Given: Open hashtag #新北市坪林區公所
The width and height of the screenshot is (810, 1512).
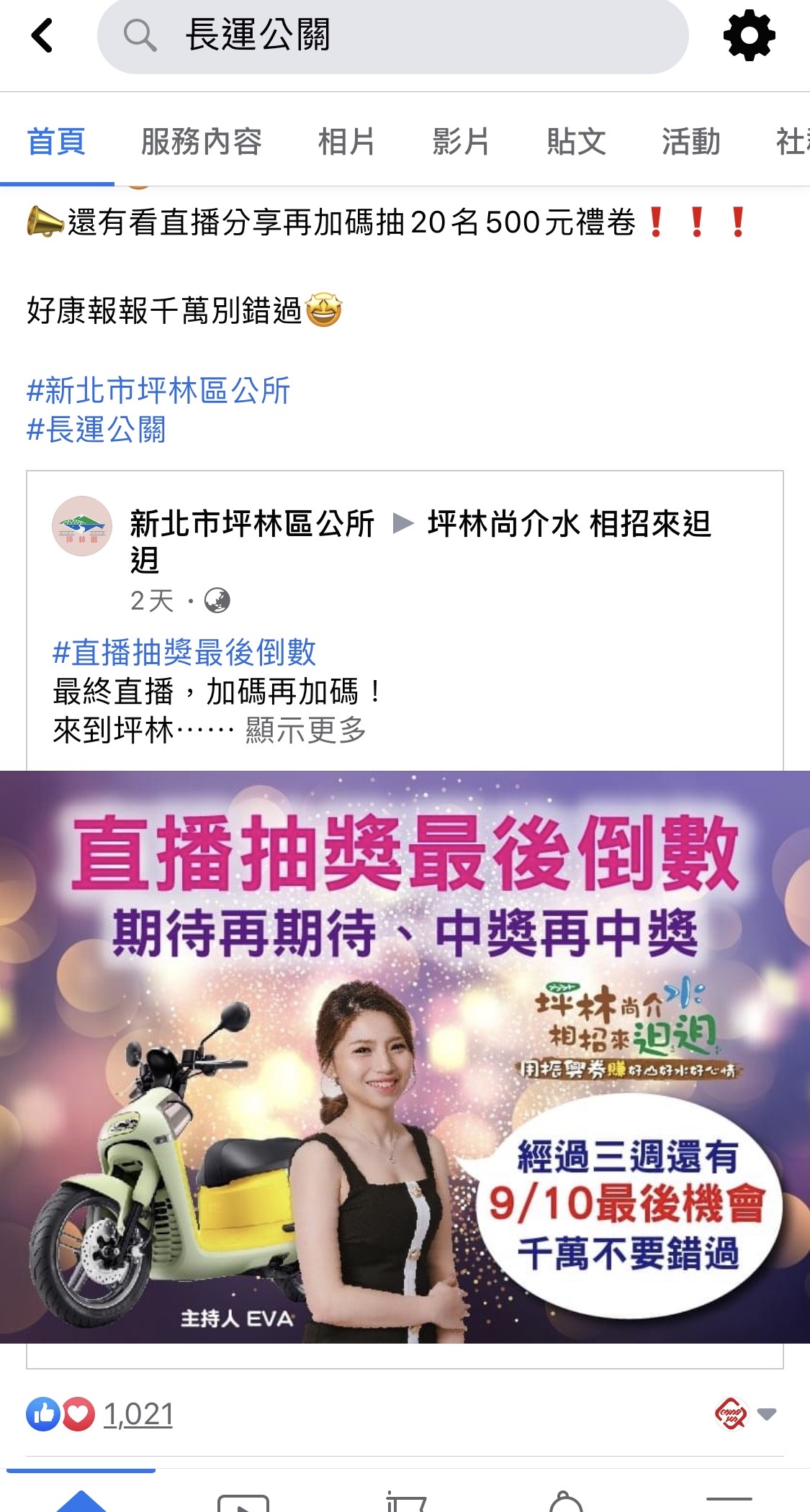Looking at the screenshot, I should coord(158,391).
